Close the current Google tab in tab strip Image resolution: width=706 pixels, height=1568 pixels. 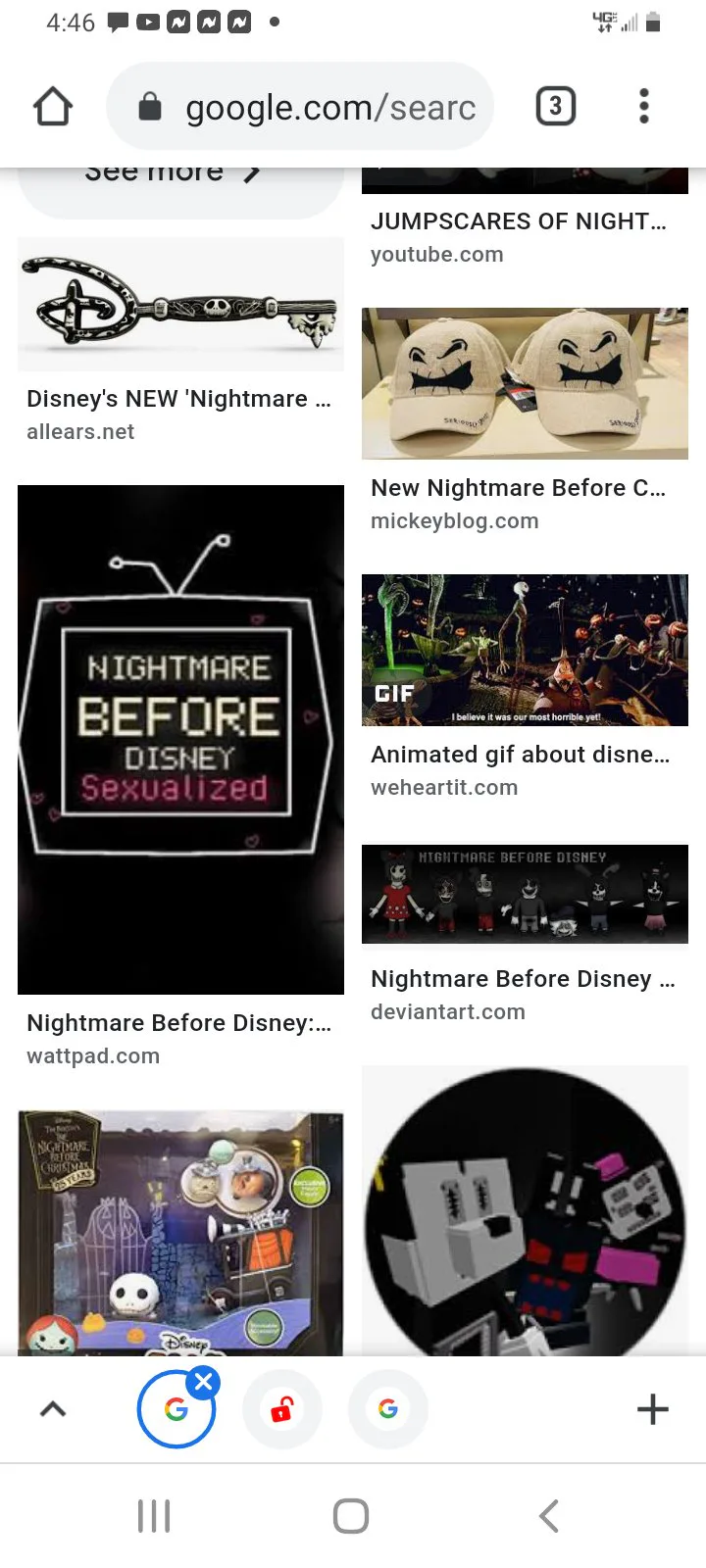coord(203,1383)
